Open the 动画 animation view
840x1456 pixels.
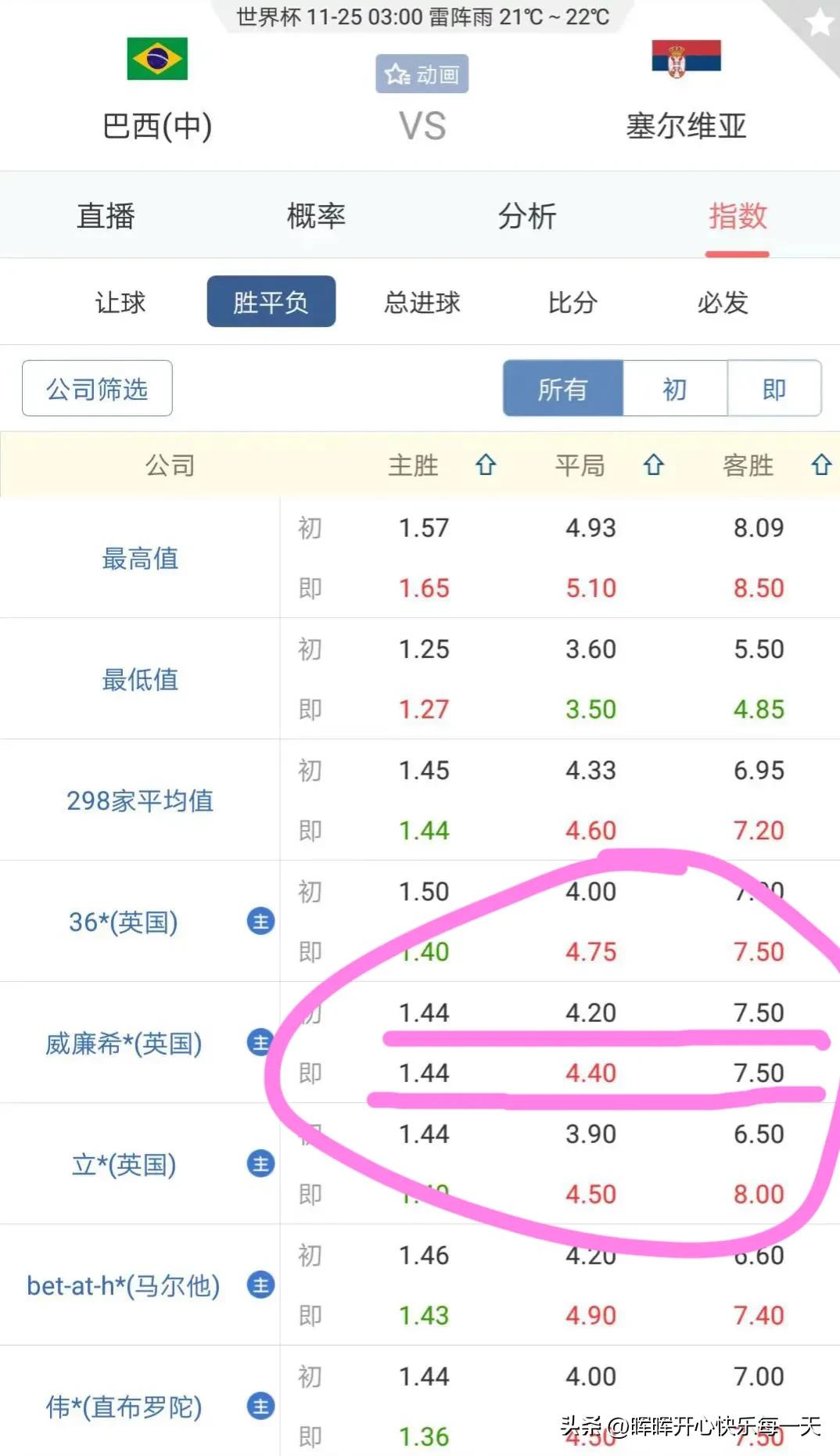click(x=421, y=75)
